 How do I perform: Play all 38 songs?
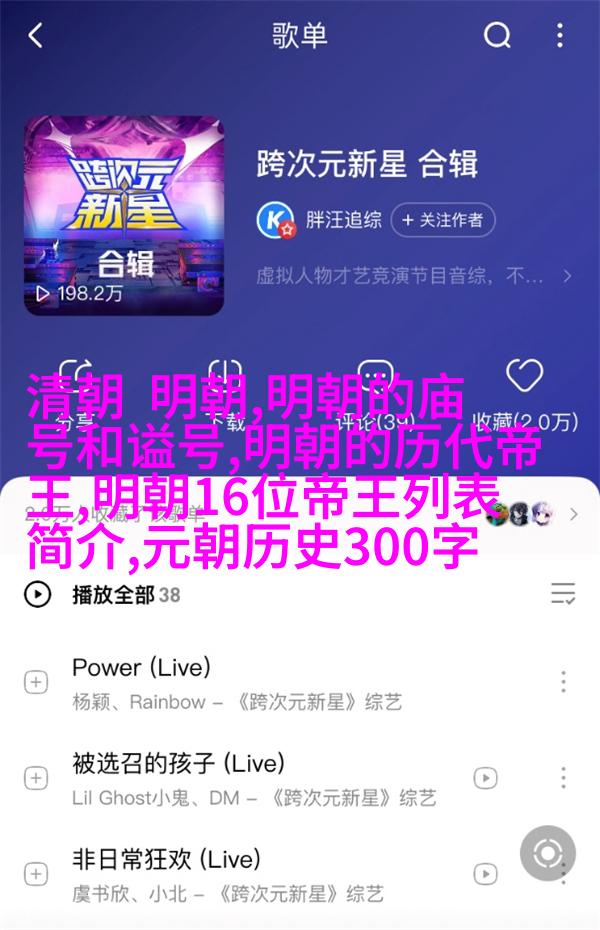(112, 595)
